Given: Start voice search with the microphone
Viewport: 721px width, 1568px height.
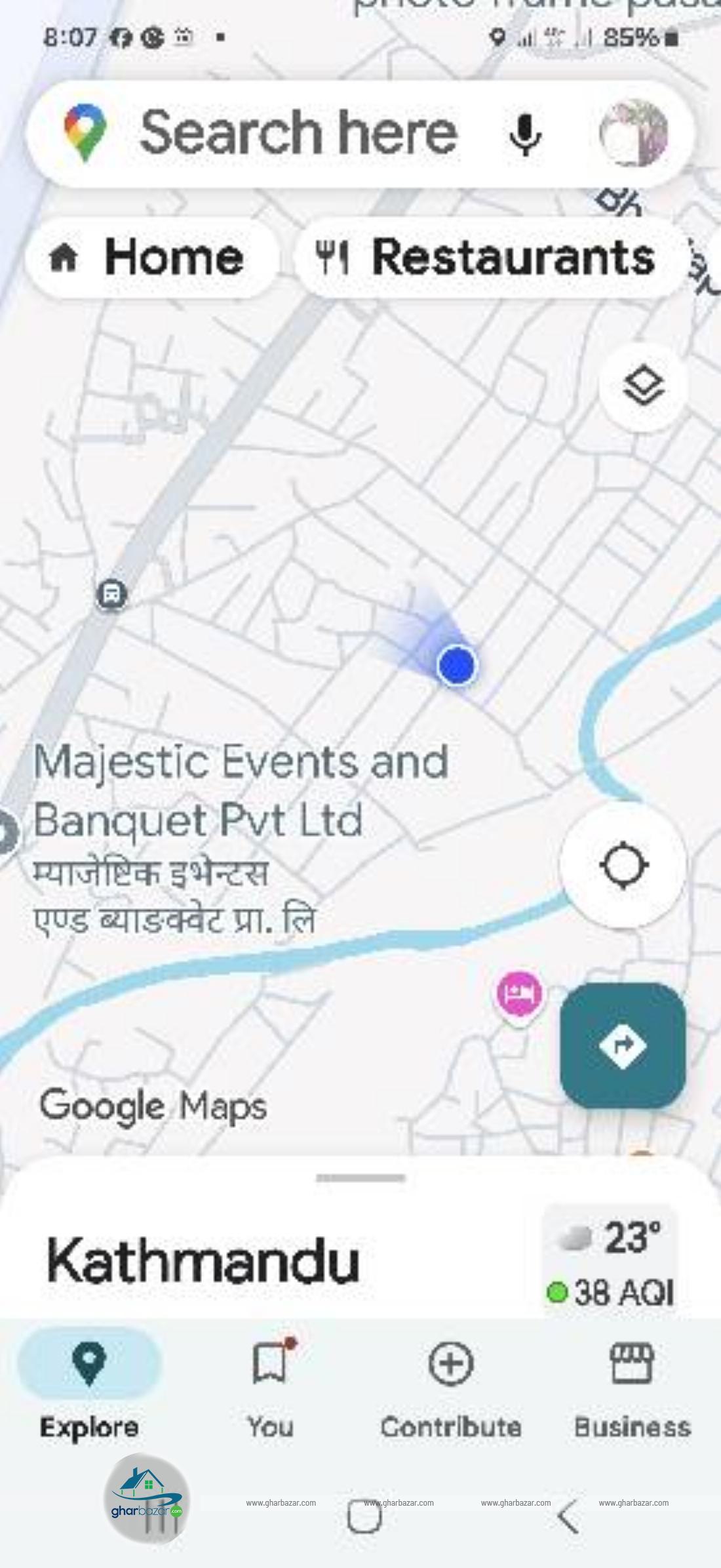Looking at the screenshot, I should 525,133.
